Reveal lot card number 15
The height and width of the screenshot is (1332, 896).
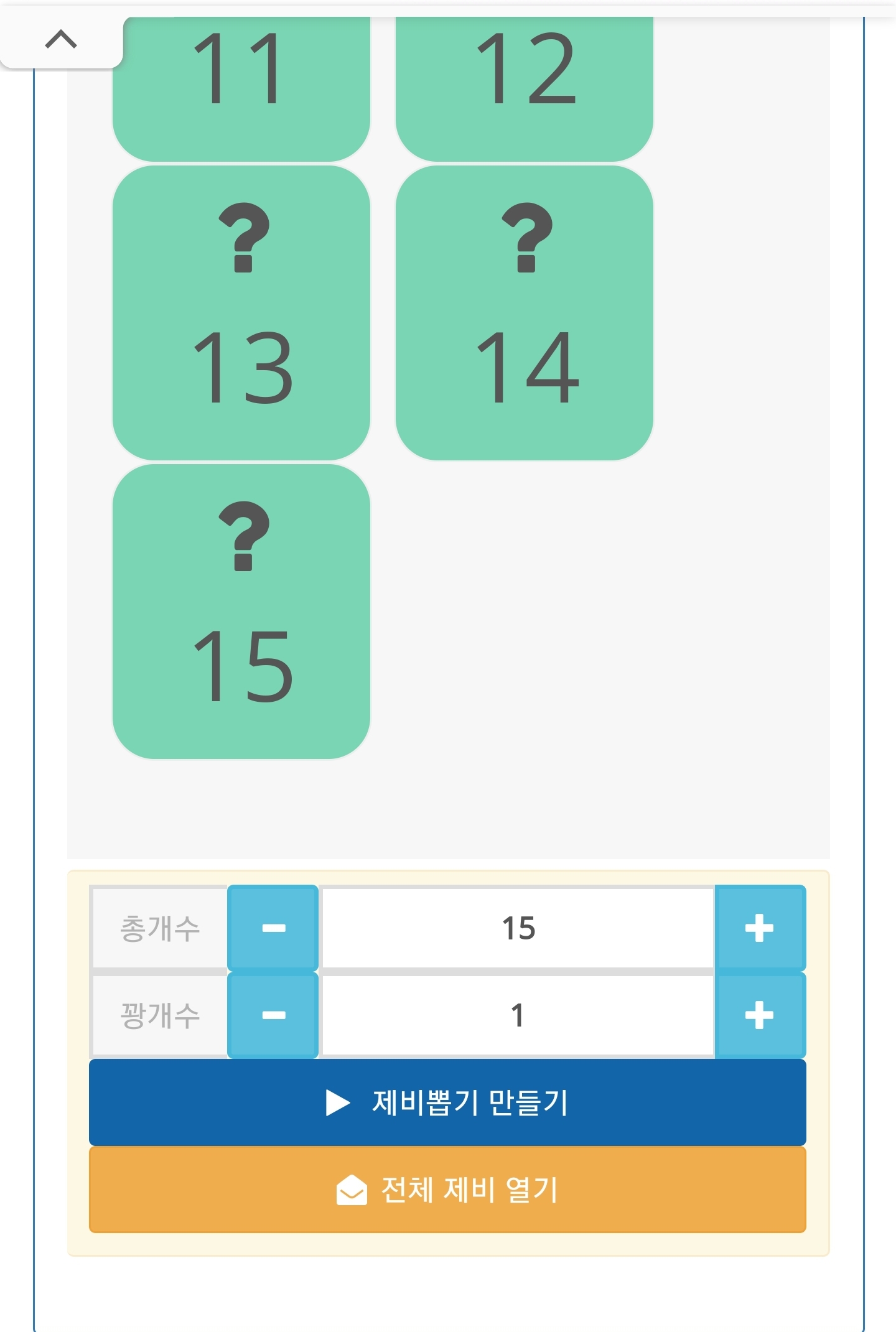pyautogui.click(x=241, y=612)
